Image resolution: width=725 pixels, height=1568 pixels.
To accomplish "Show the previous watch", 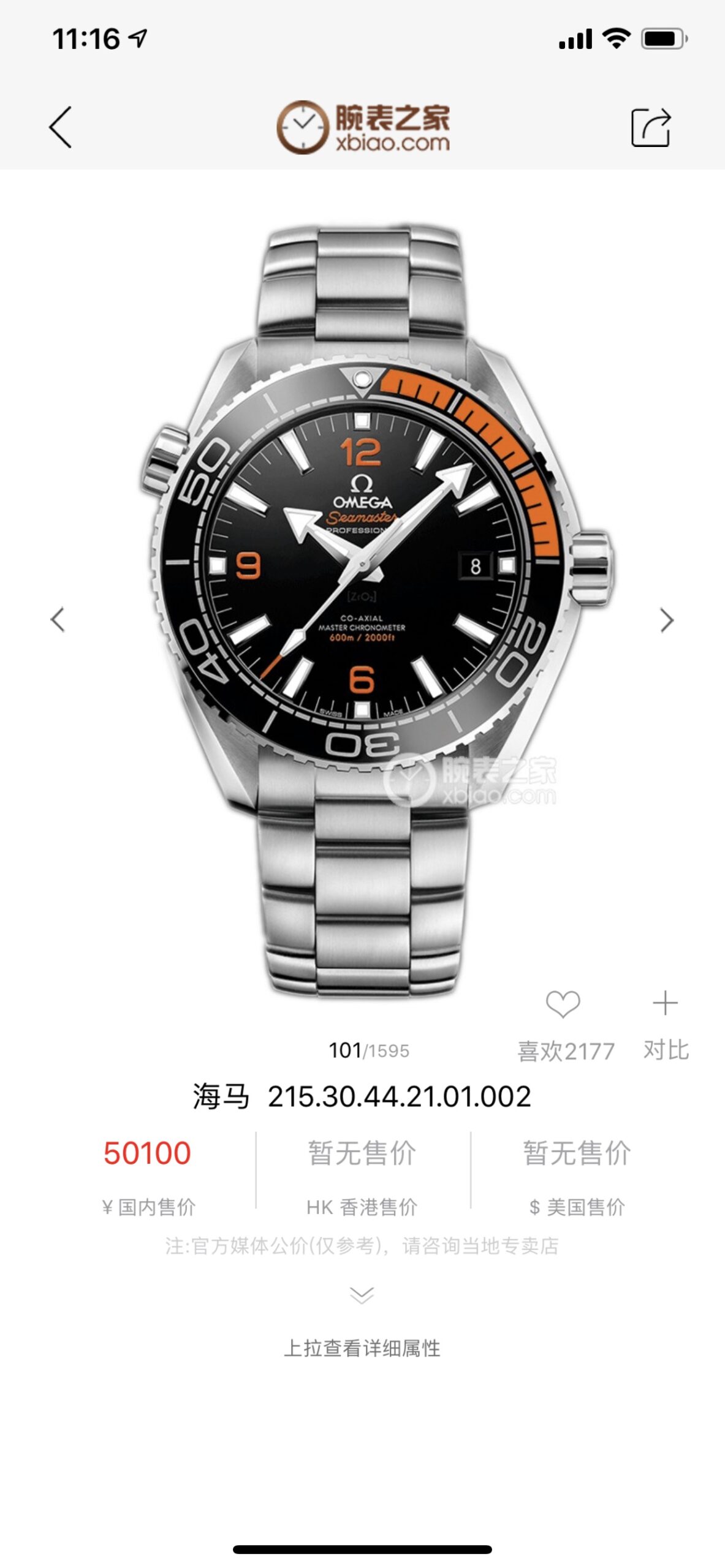I will [x=58, y=620].
